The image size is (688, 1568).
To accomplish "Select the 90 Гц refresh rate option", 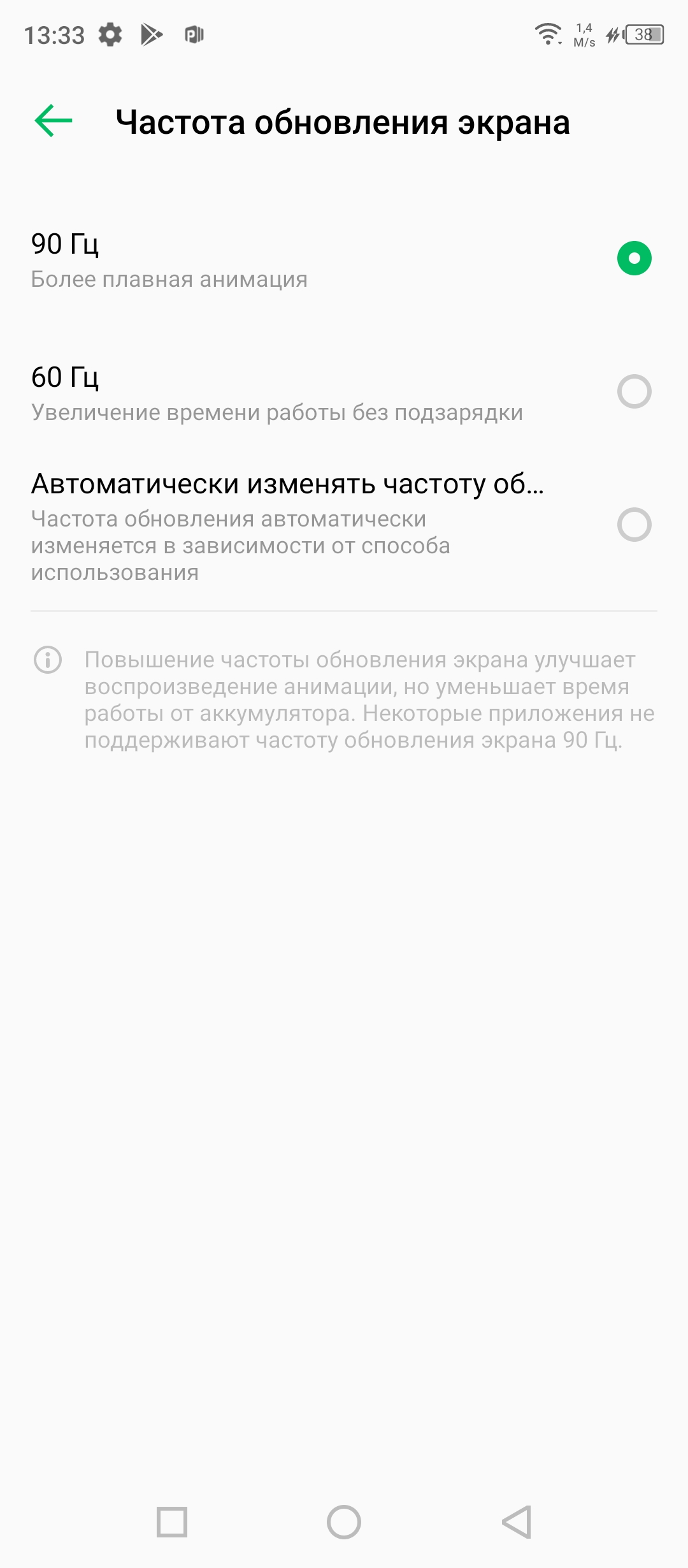I will 634,258.
